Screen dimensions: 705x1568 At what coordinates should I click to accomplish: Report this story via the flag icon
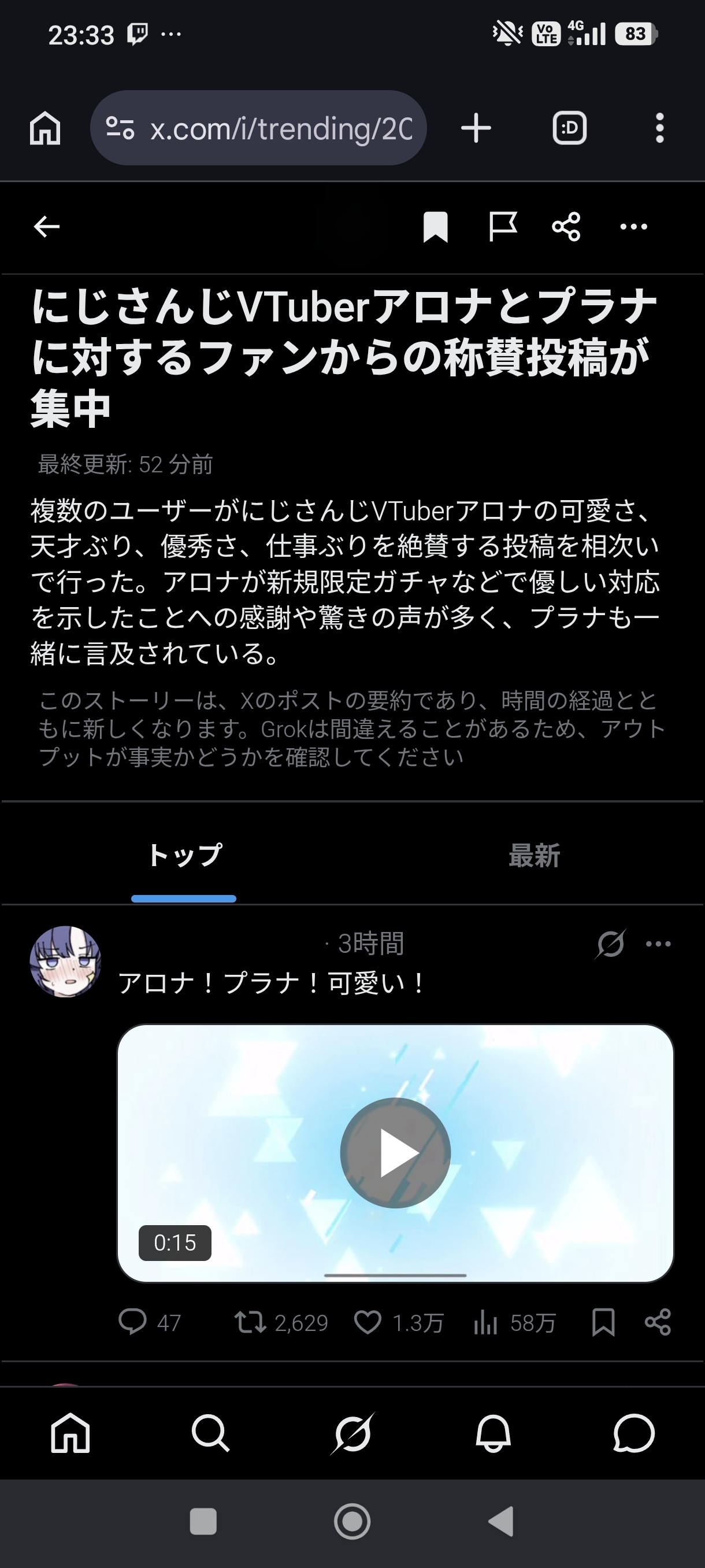pos(502,227)
